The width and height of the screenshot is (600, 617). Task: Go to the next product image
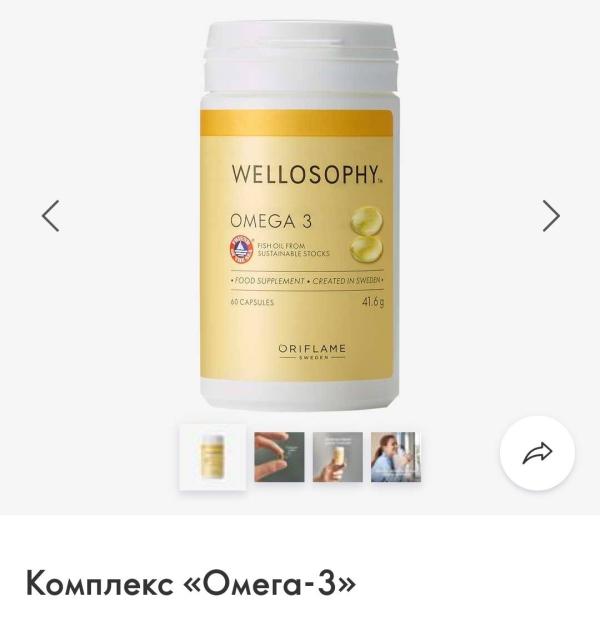click(x=550, y=216)
